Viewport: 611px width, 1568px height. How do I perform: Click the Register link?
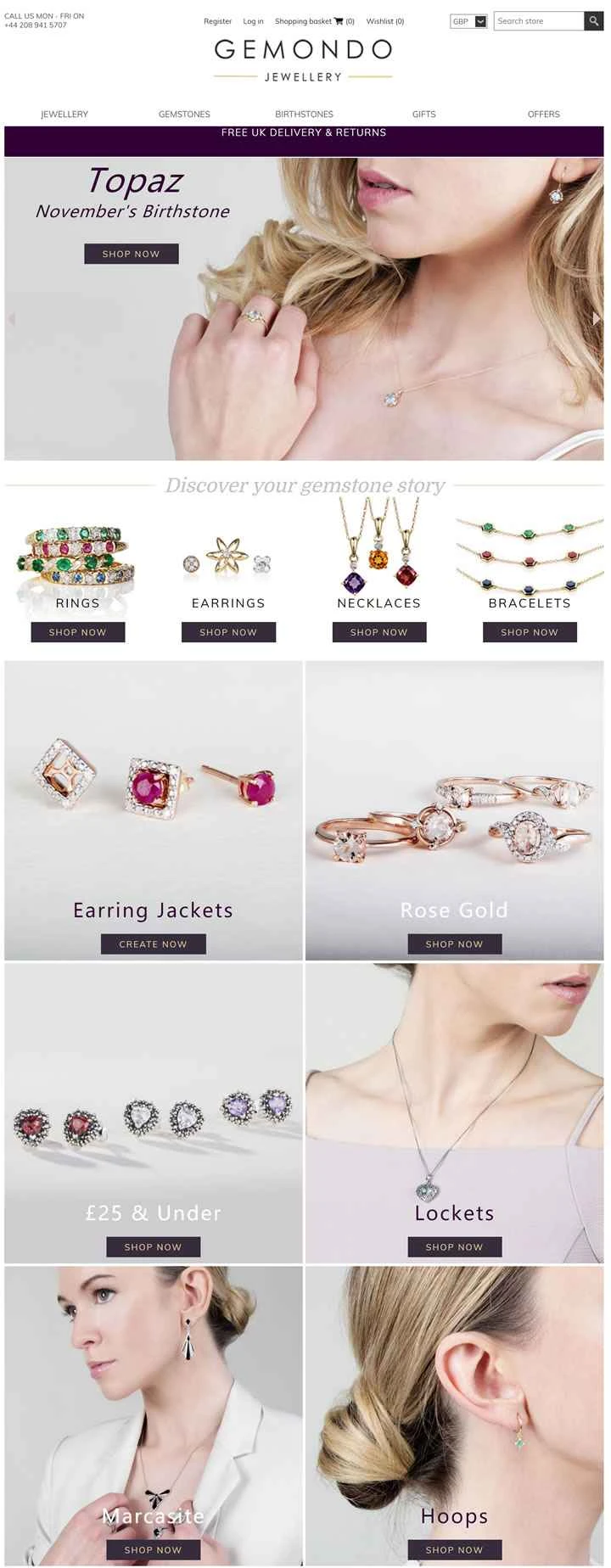[x=217, y=21]
